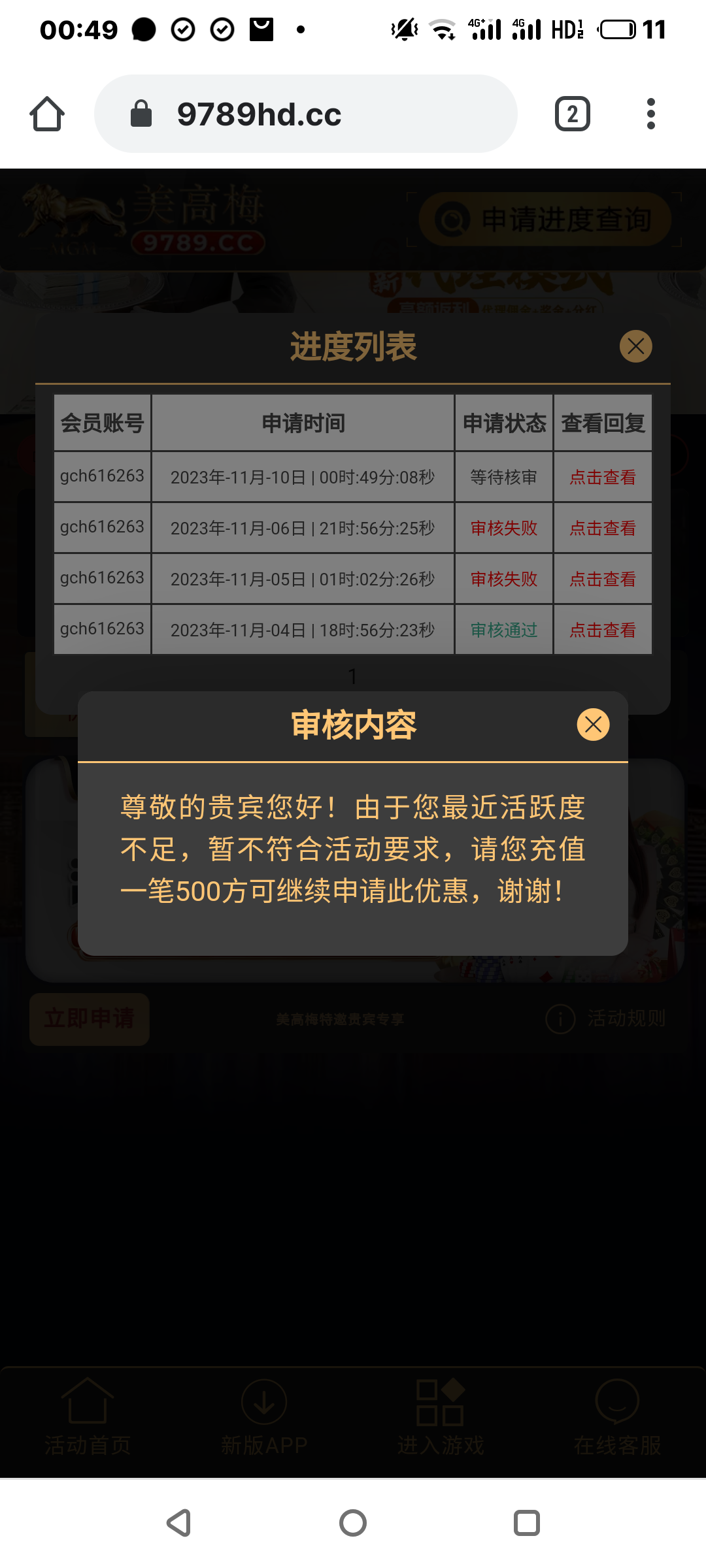Open the system recent apps view

tap(527, 1523)
